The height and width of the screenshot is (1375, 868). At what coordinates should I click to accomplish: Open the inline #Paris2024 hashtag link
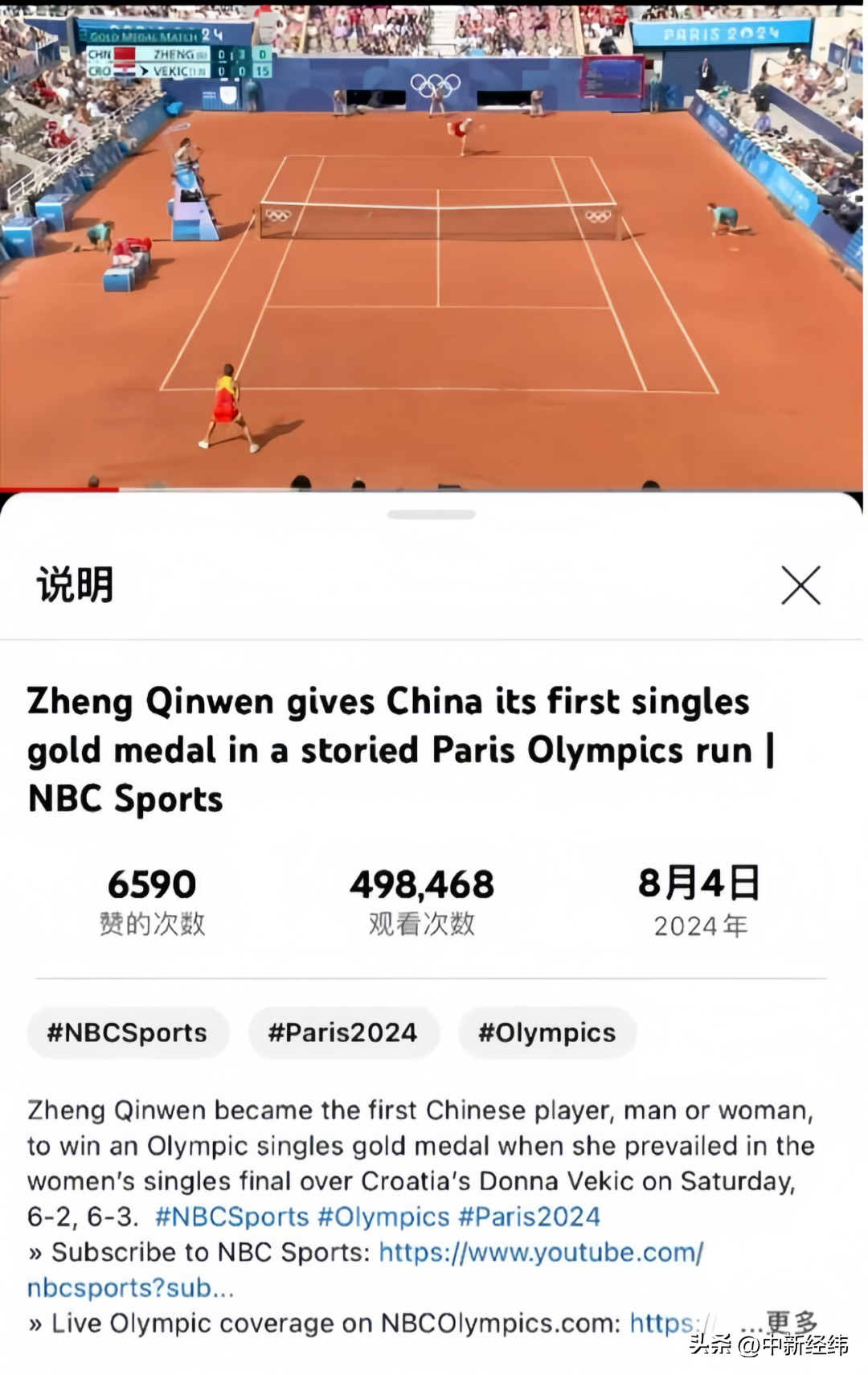[529, 1217]
